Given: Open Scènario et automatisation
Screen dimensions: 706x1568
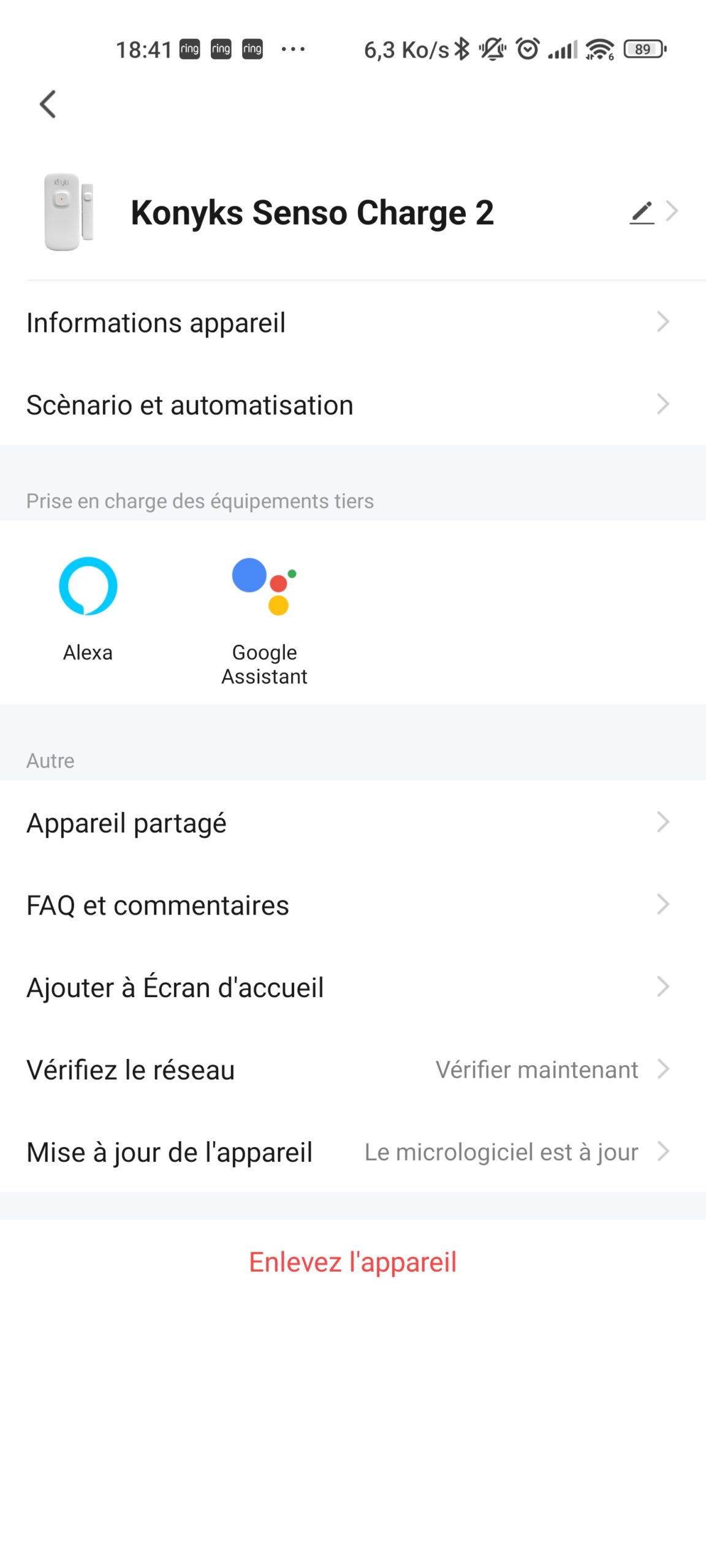Looking at the screenshot, I should tap(353, 404).
